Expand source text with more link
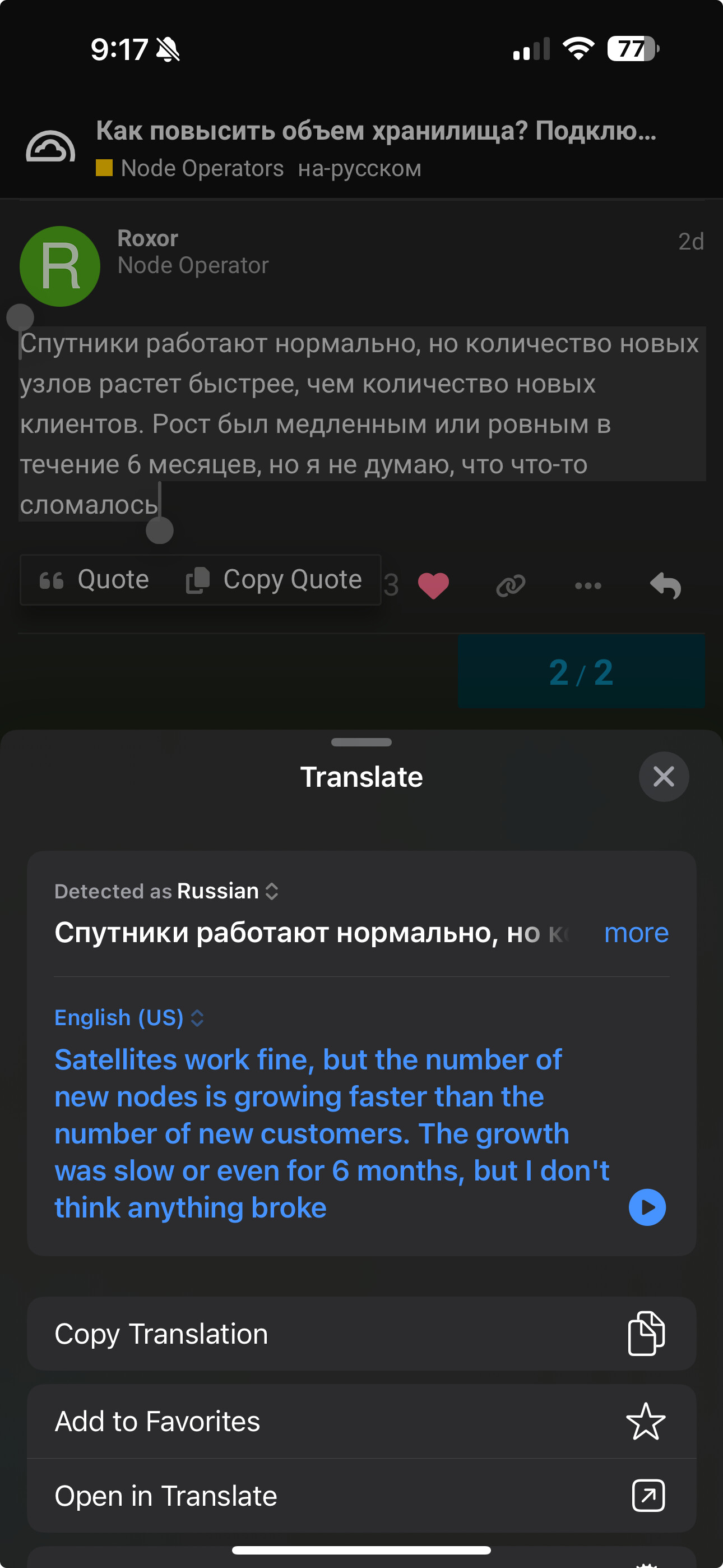Viewport: 723px width, 1568px height. 636,933
